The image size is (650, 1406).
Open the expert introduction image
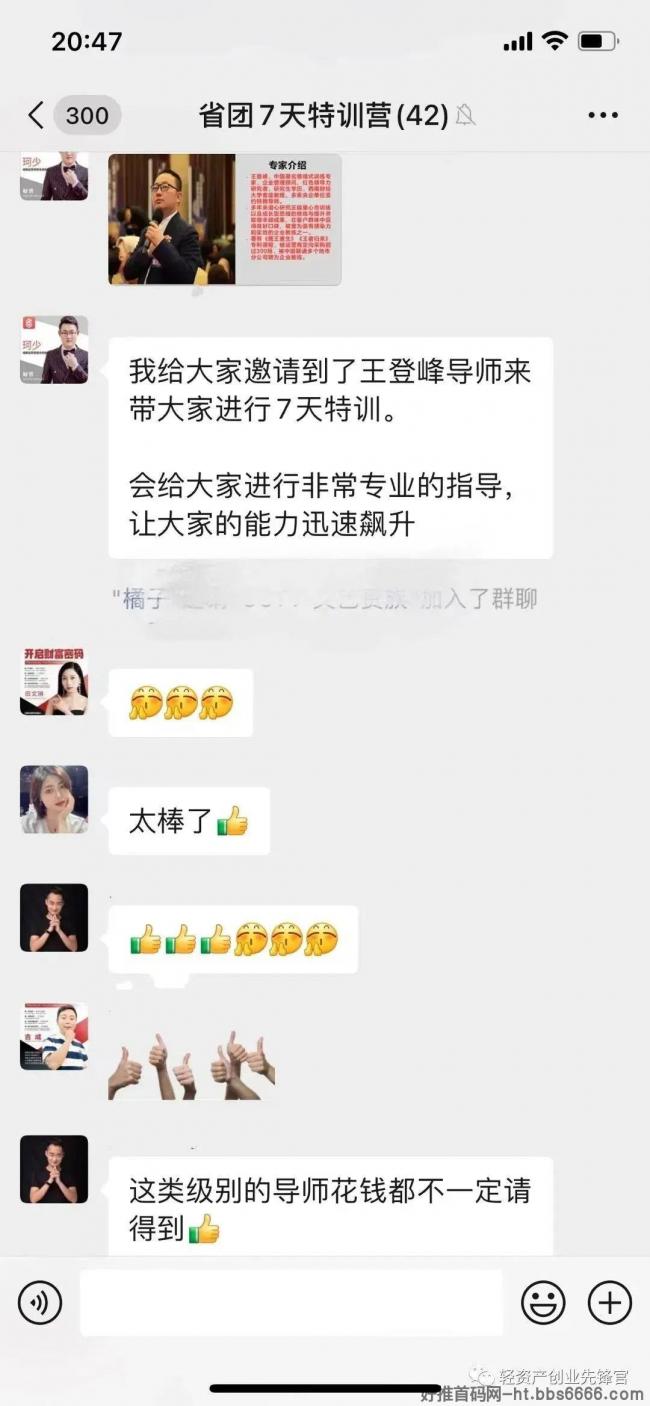pyautogui.click(x=225, y=219)
